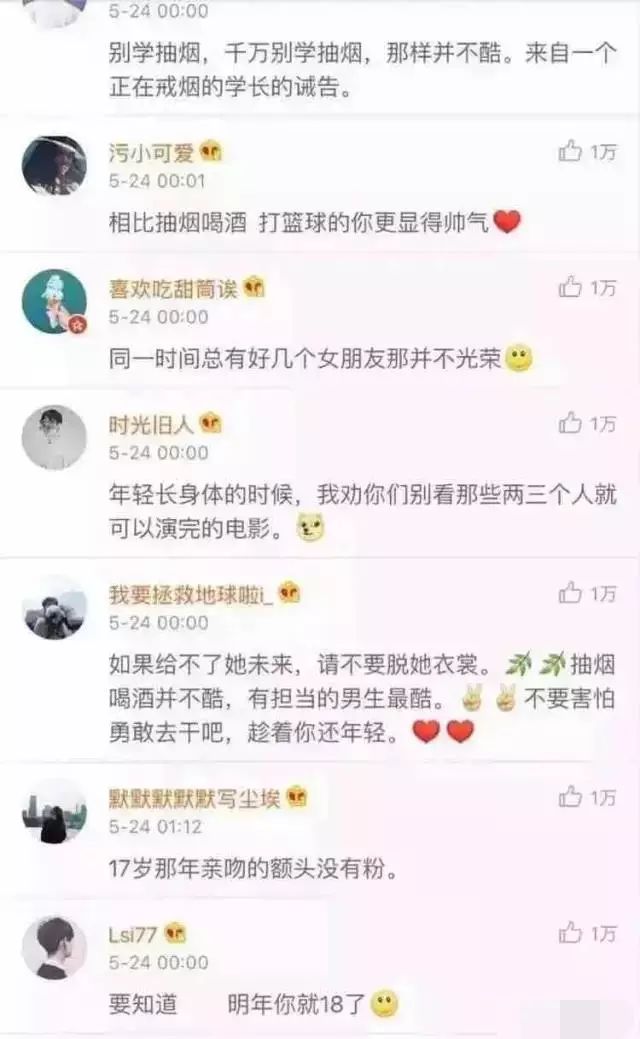640x1039 pixels.
Task: Like the comment by 我要拯救地球啦_
Action: (x=571, y=594)
